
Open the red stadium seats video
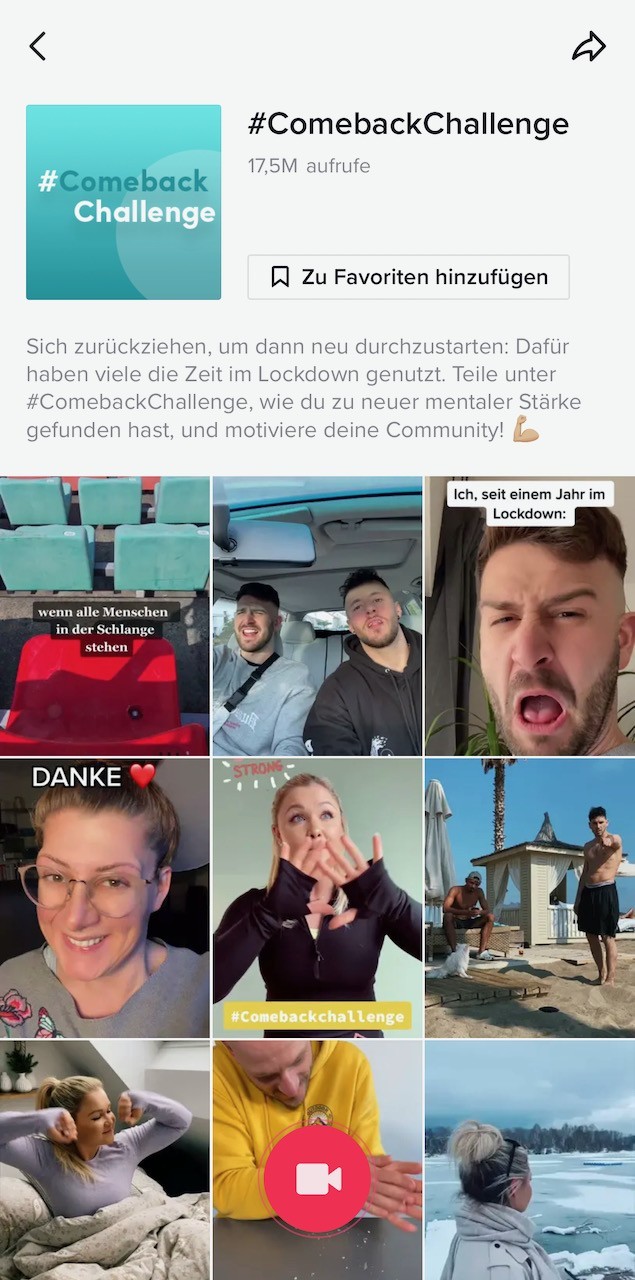(x=105, y=615)
